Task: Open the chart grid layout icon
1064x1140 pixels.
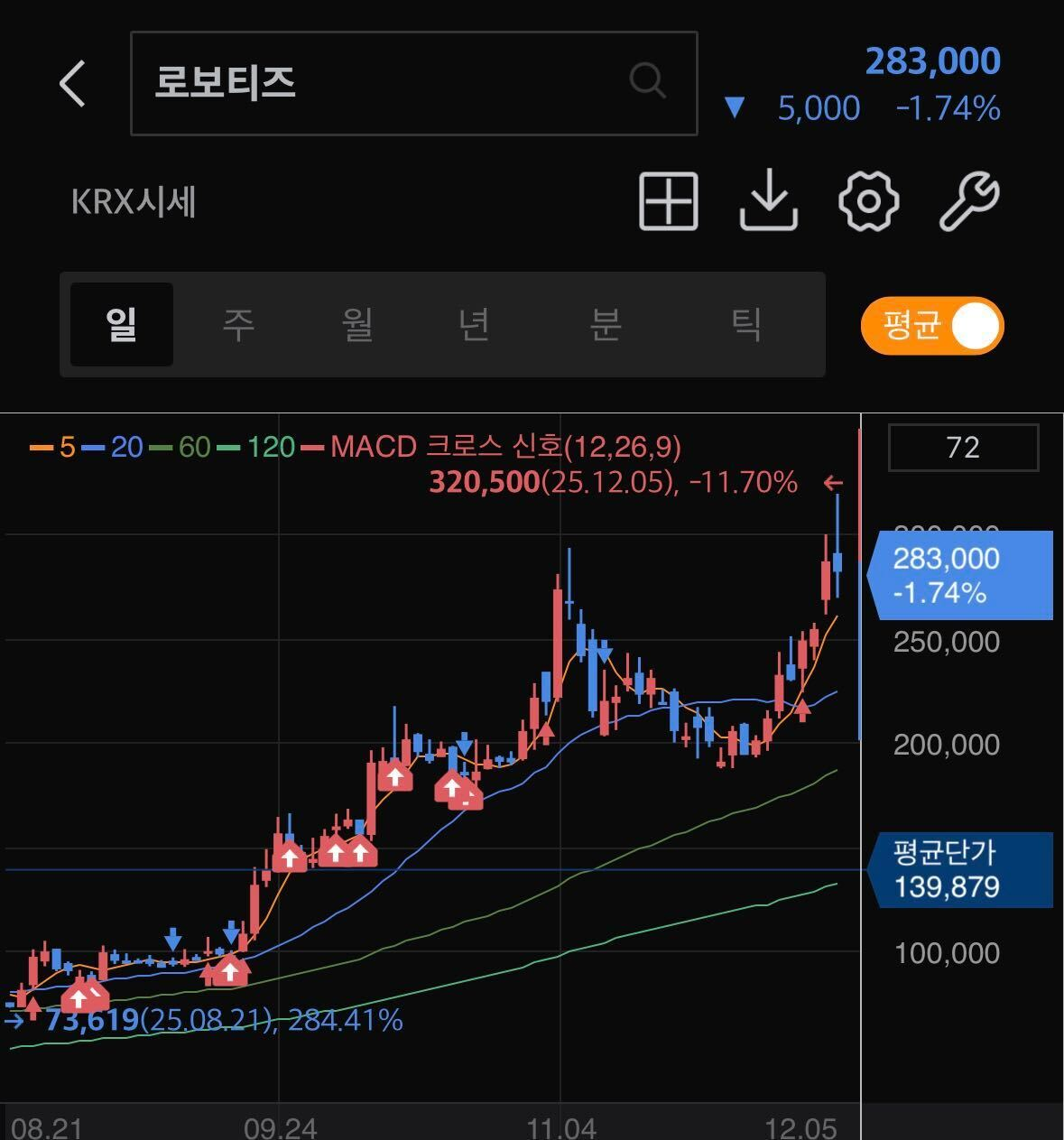Action: [x=669, y=200]
